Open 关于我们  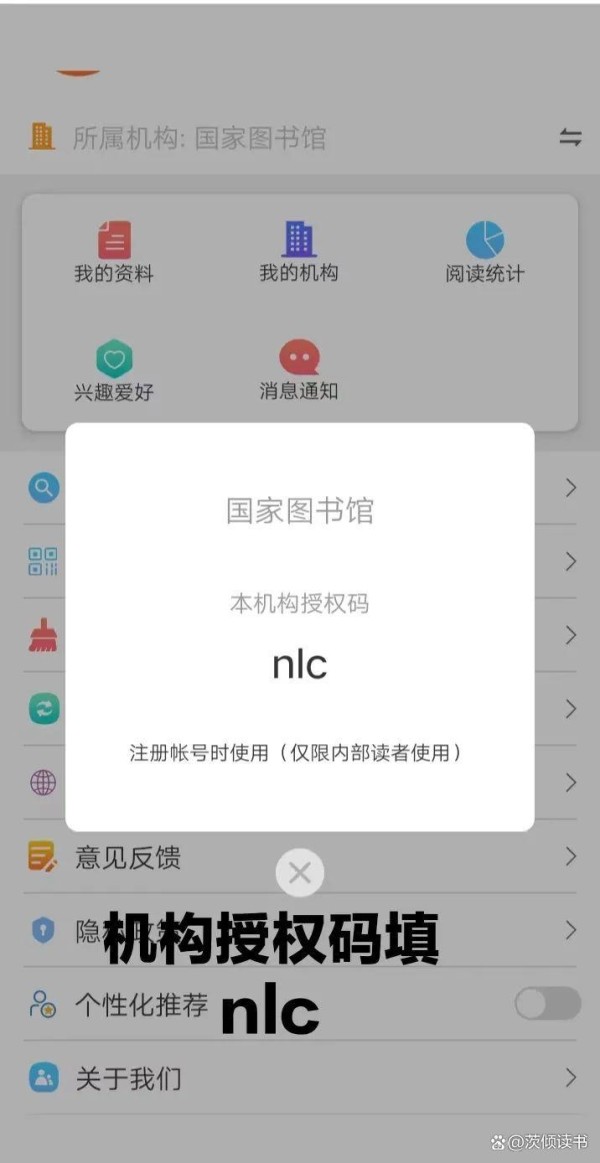(300, 1078)
